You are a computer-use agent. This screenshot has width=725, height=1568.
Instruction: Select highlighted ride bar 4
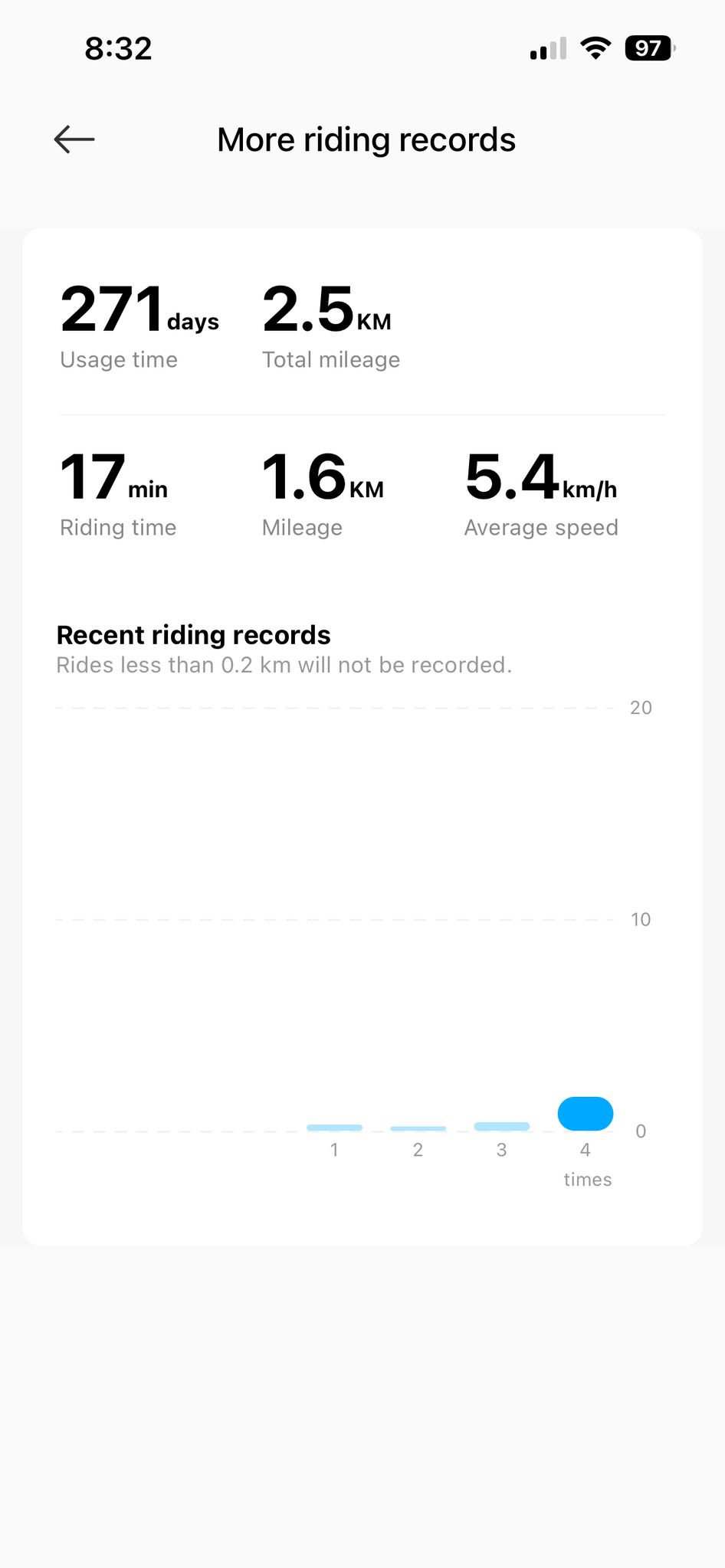pos(586,1114)
